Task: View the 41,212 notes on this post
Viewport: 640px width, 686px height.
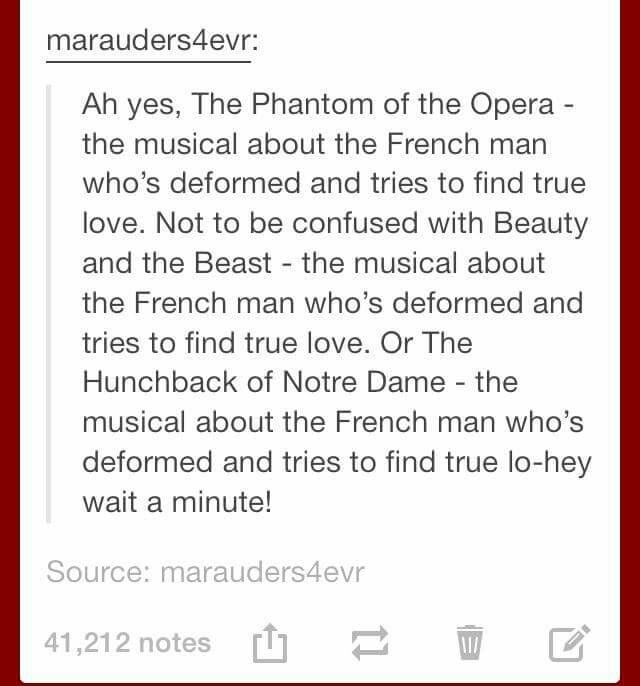Action: [x=128, y=642]
